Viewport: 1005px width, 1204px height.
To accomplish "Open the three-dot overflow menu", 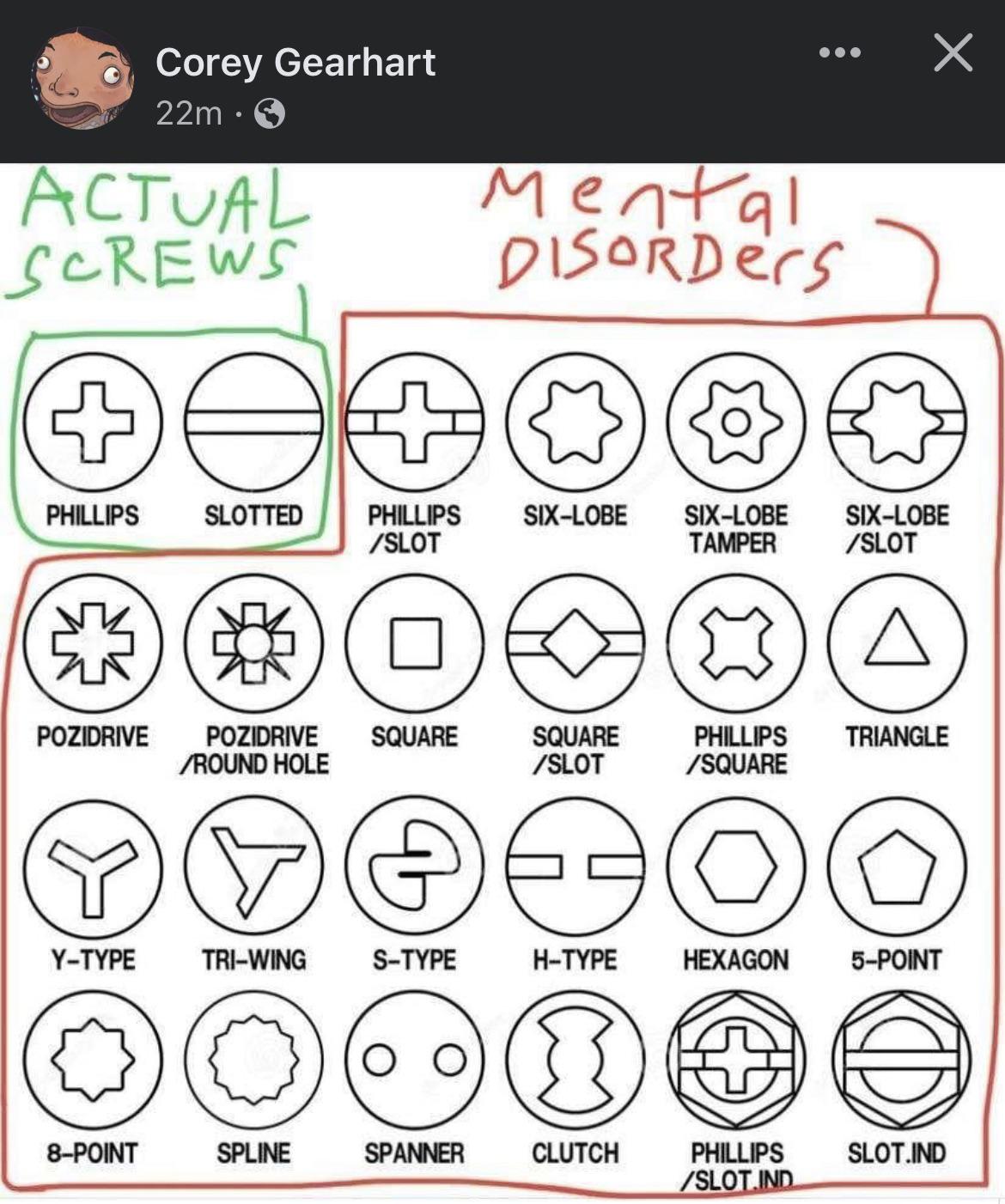I will (x=839, y=53).
